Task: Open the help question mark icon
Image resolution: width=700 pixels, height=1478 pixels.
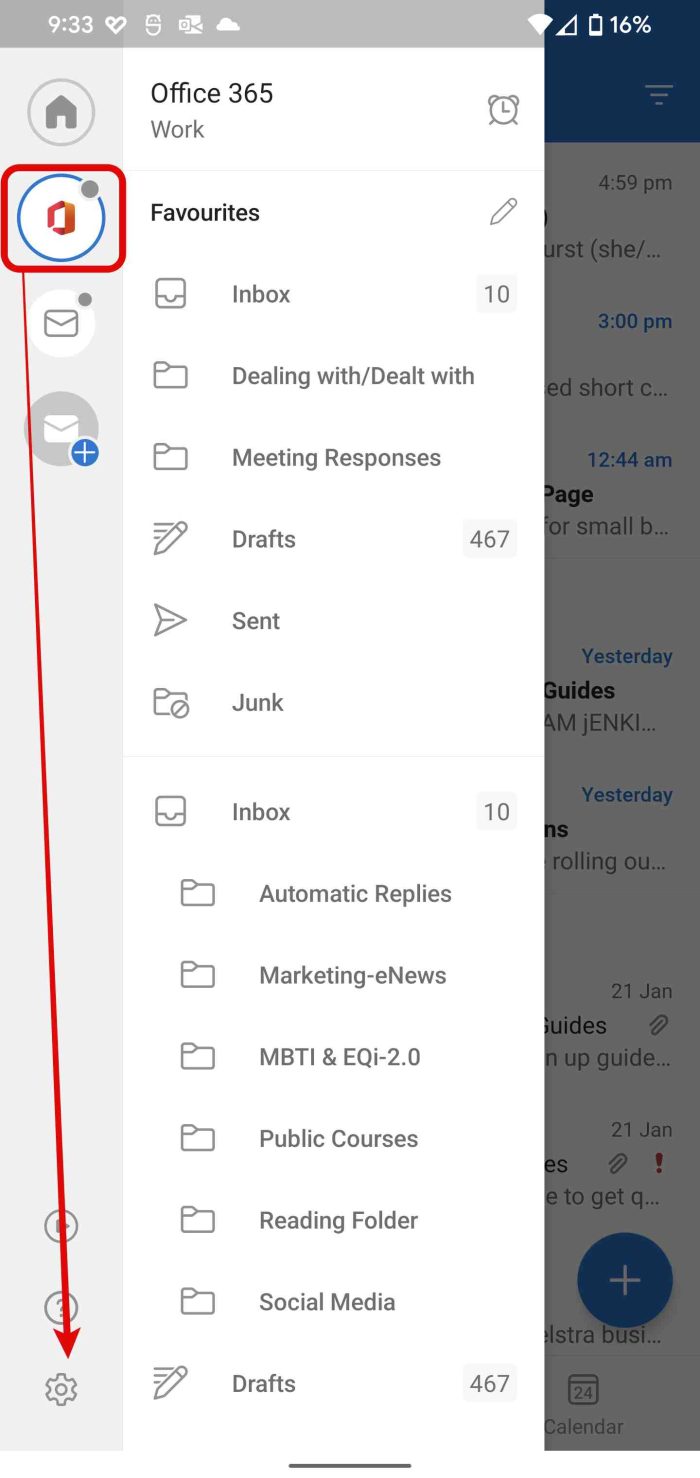Action: [61, 1307]
